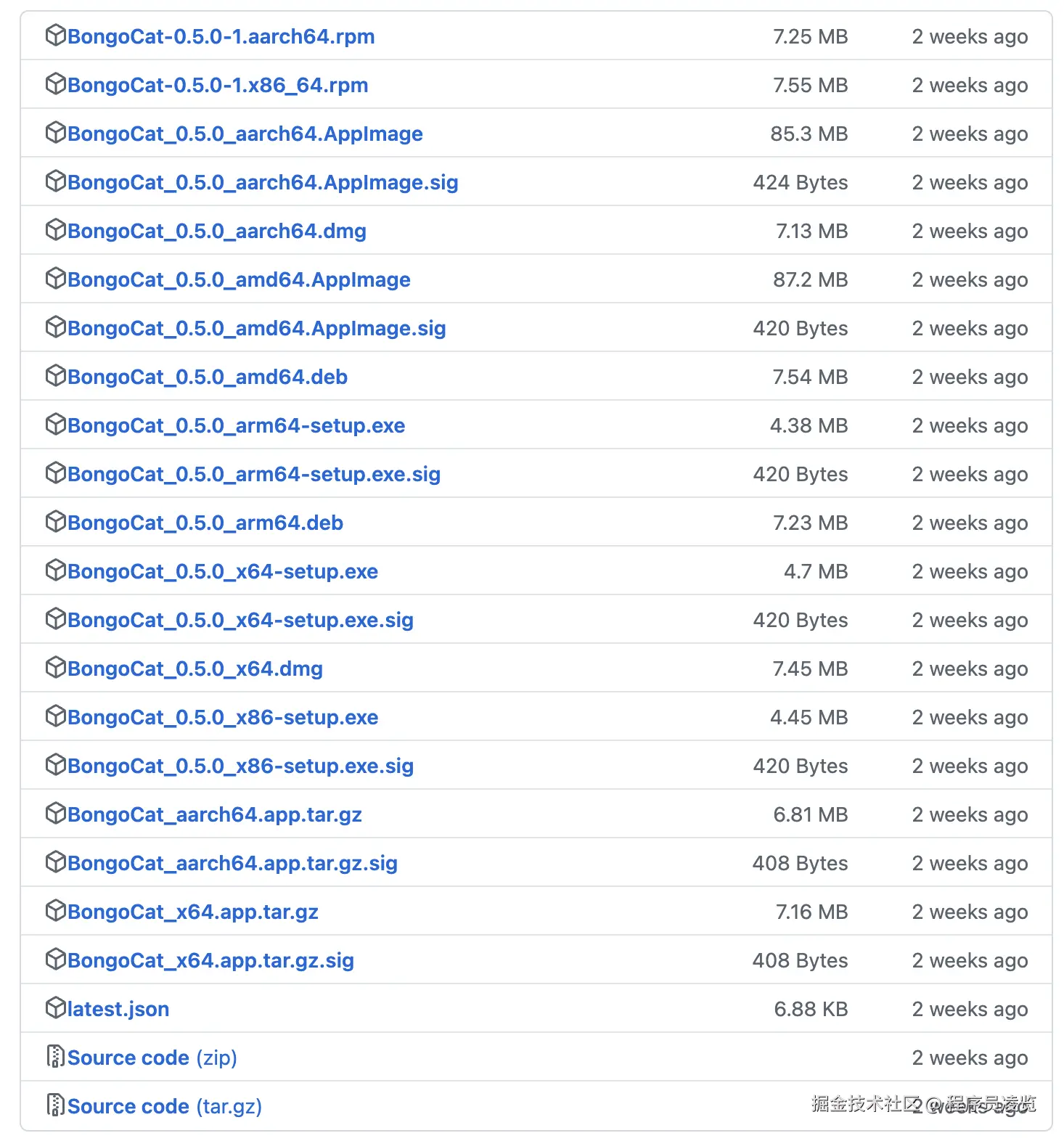The width and height of the screenshot is (1064, 1141).
Task: Download BongoCat_0.5.0_x86-setup.exe
Action: [222, 717]
